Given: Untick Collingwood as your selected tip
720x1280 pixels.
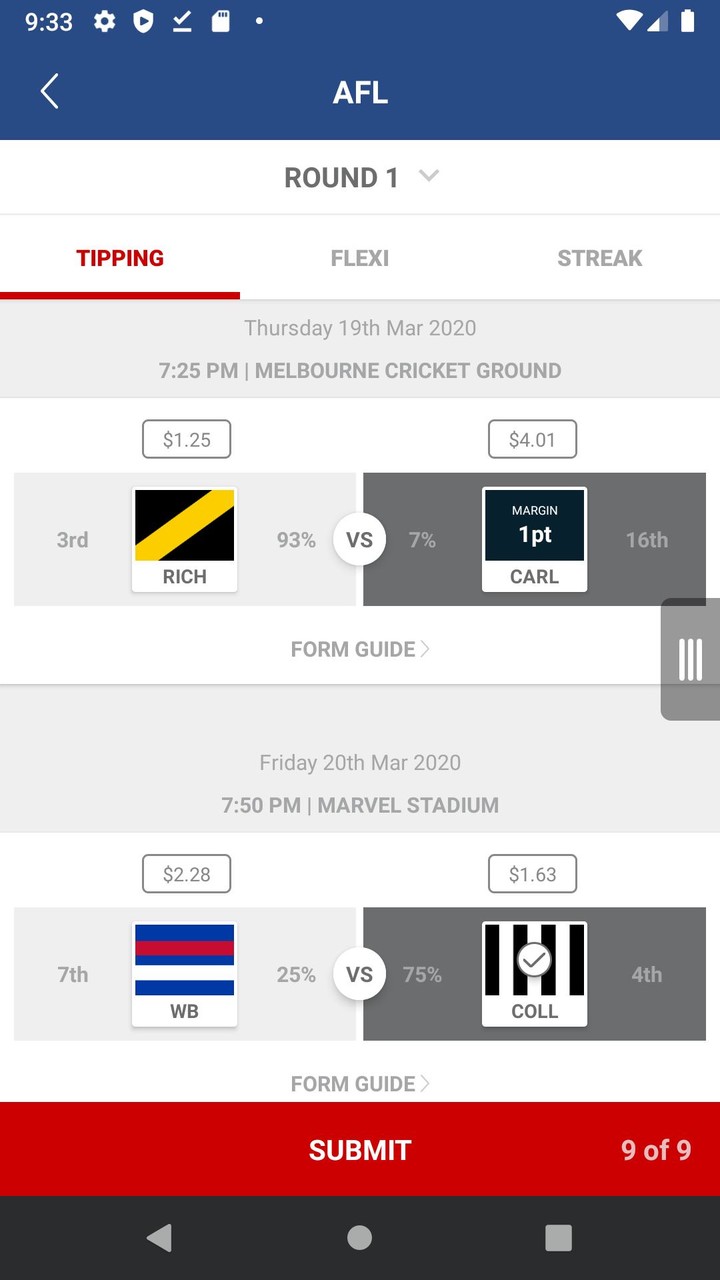Looking at the screenshot, I should (x=534, y=975).
